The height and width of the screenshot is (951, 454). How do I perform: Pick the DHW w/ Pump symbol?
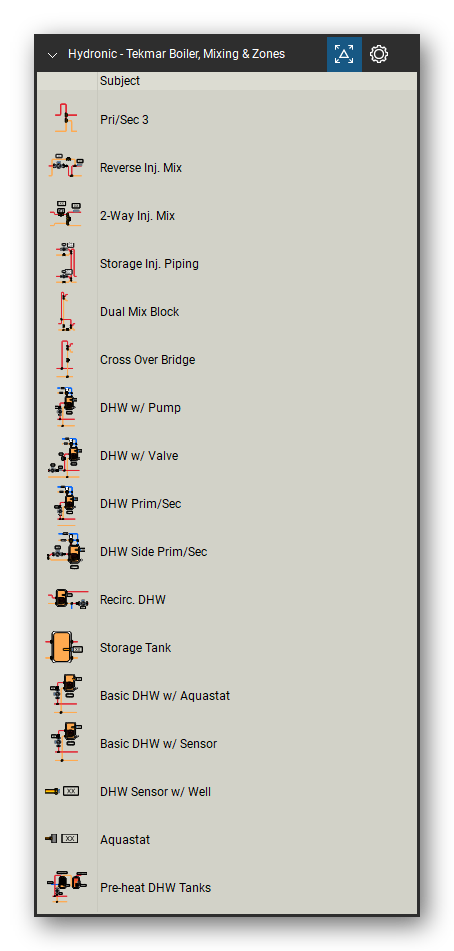[227, 408]
